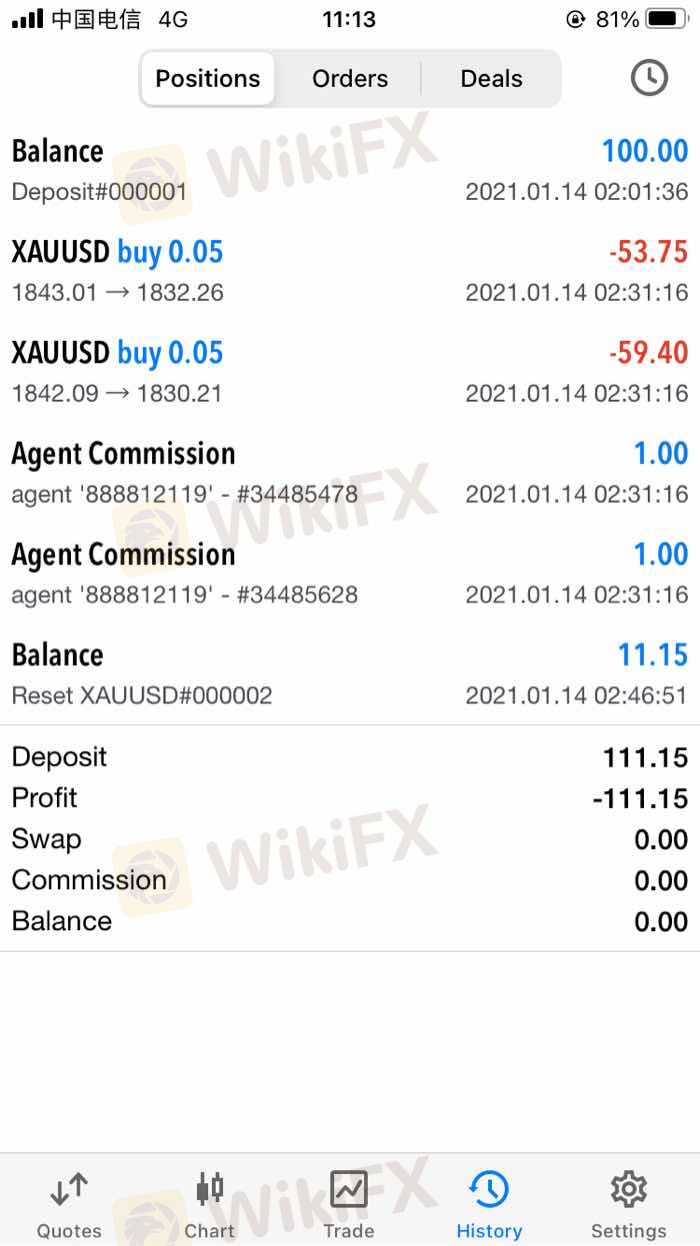
Task: Switch to the Deals segment
Action: (x=491, y=79)
